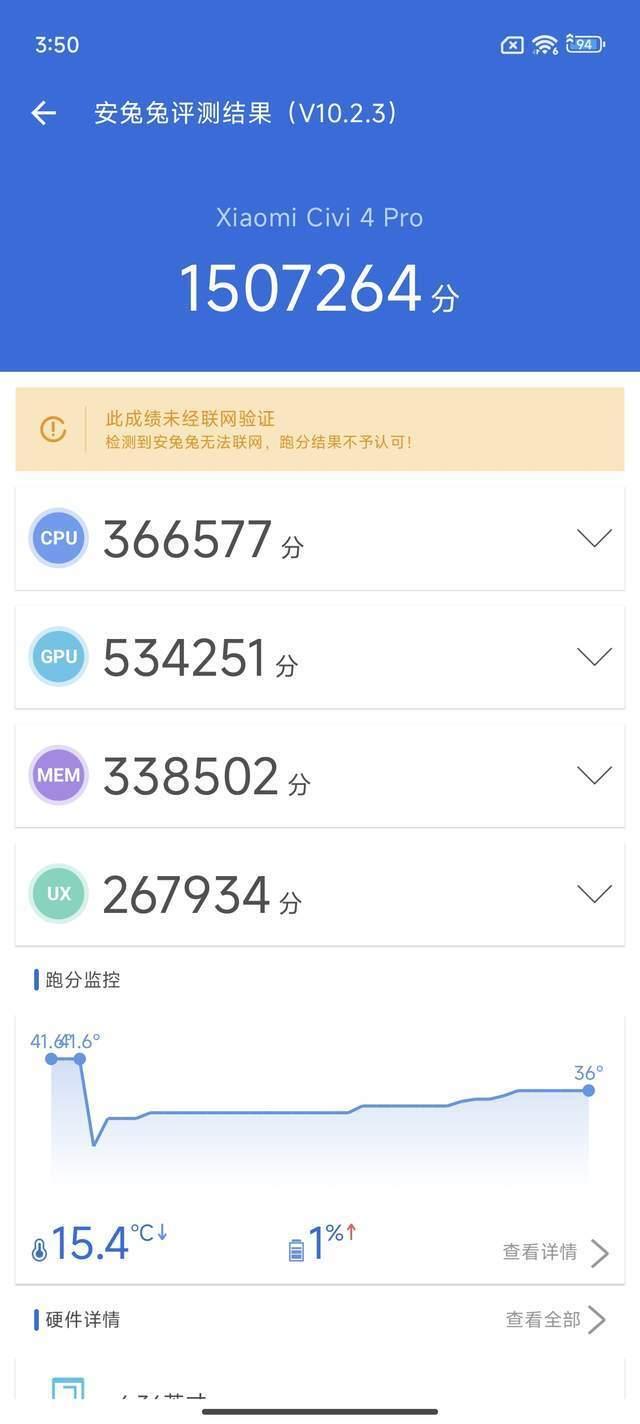
Task: Expand the GPU score details
Action: [x=595, y=657]
